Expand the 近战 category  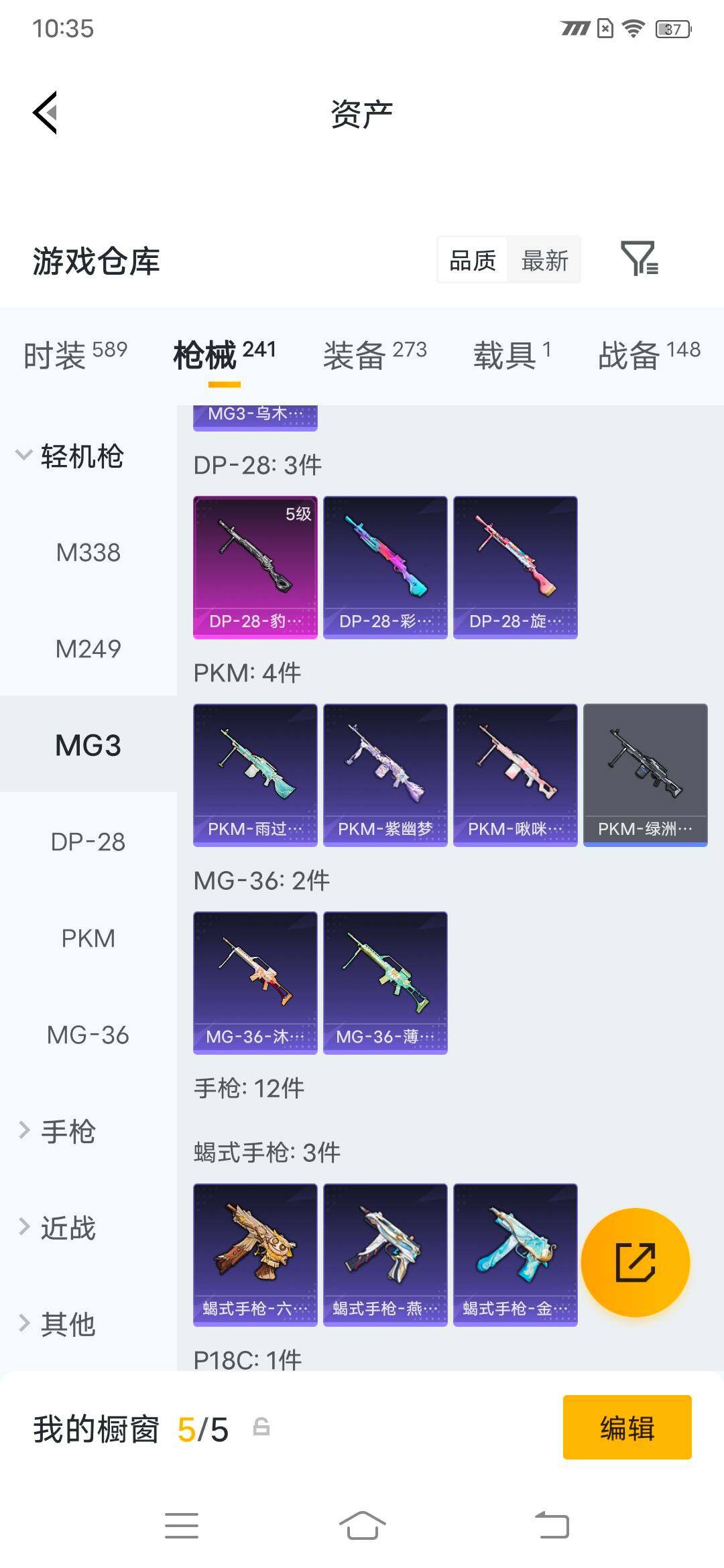click(x=57, y=1228)
